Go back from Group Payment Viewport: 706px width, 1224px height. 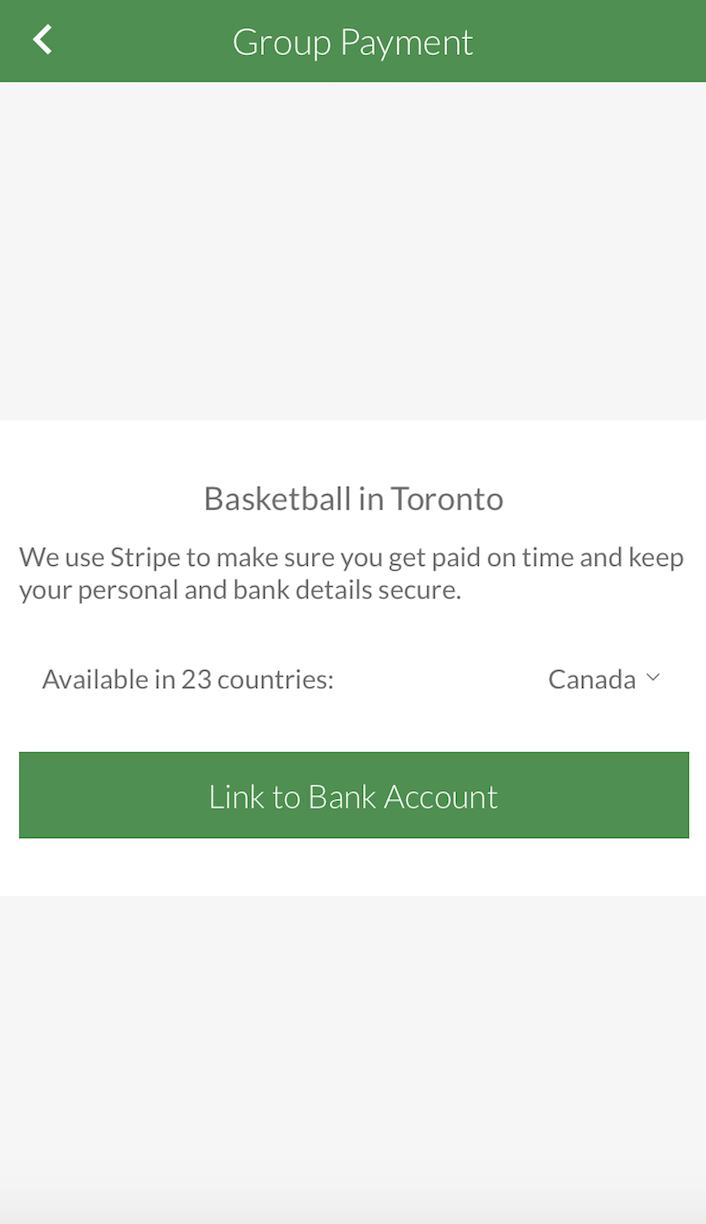coord(42,40)
